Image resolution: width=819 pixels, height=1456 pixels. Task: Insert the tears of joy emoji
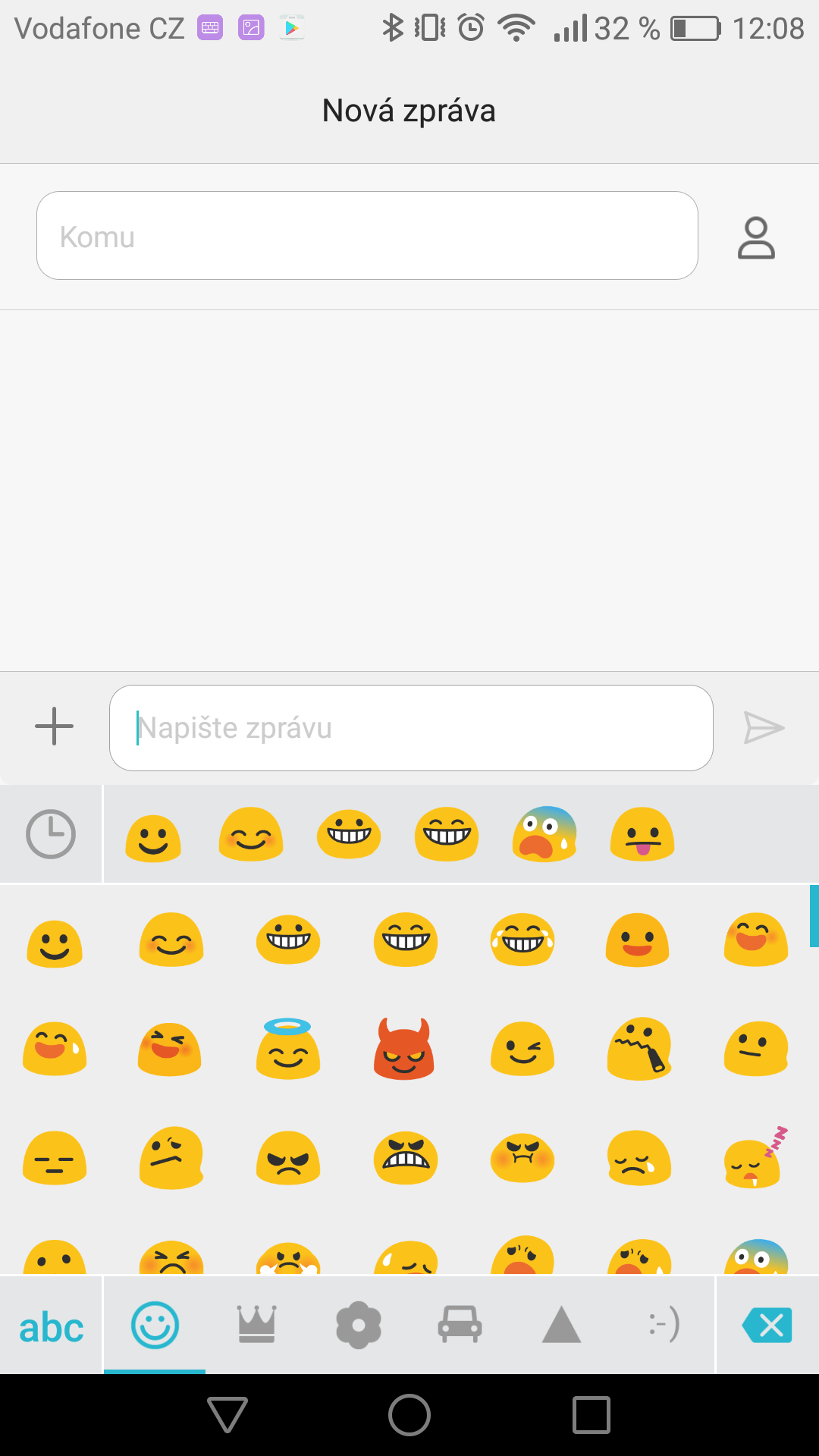pyautogui.click(x=522, y=940)
